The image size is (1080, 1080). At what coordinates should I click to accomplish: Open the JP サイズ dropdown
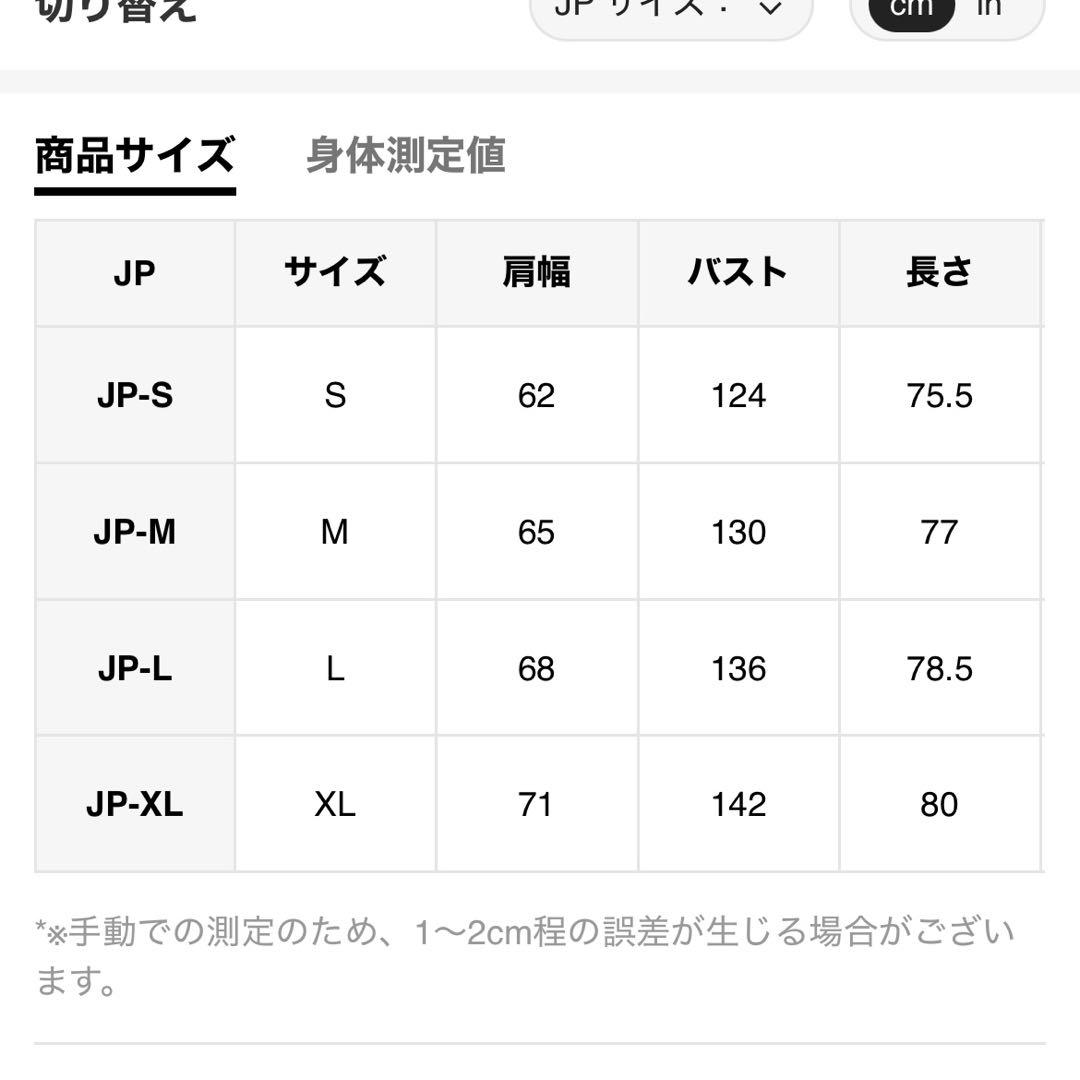[x=671, y=14]
